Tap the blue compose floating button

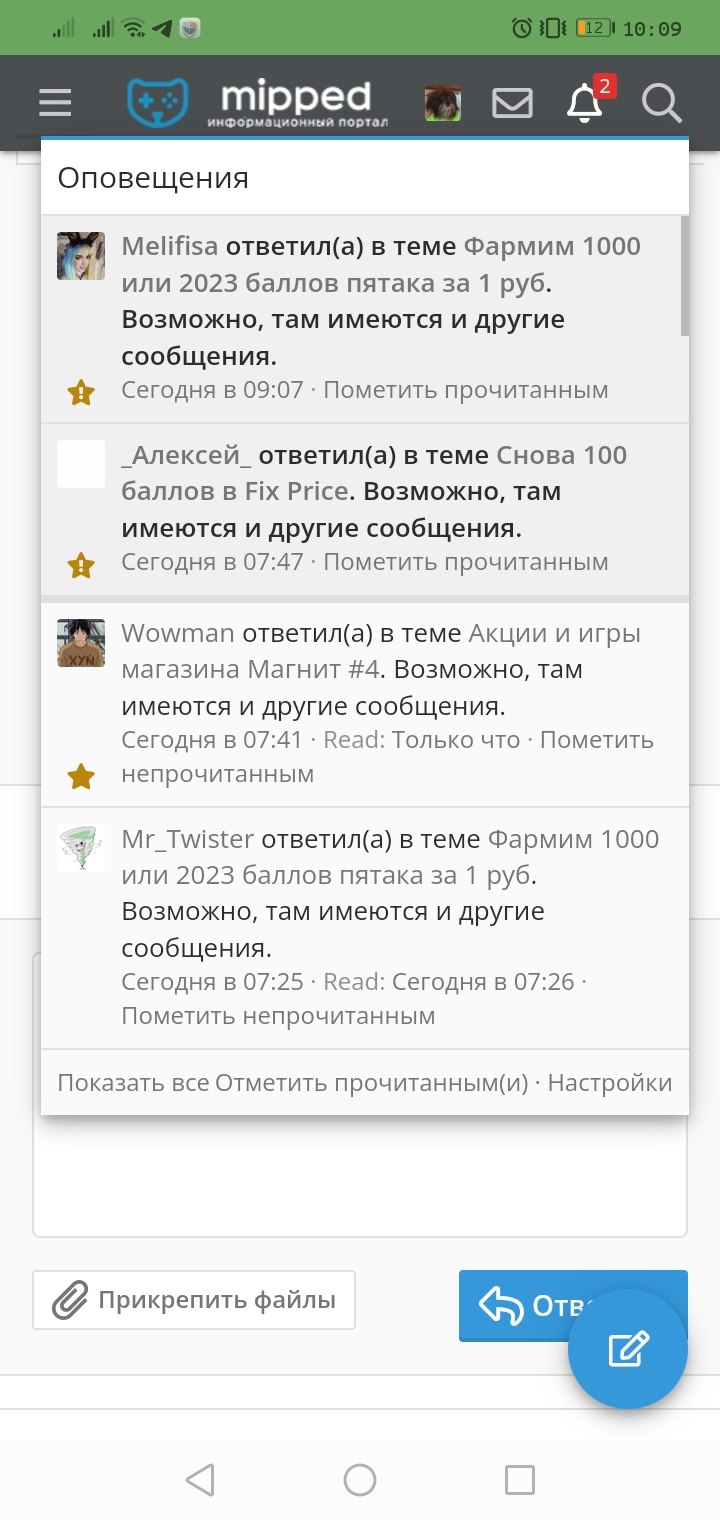(x=628, y=1349)
